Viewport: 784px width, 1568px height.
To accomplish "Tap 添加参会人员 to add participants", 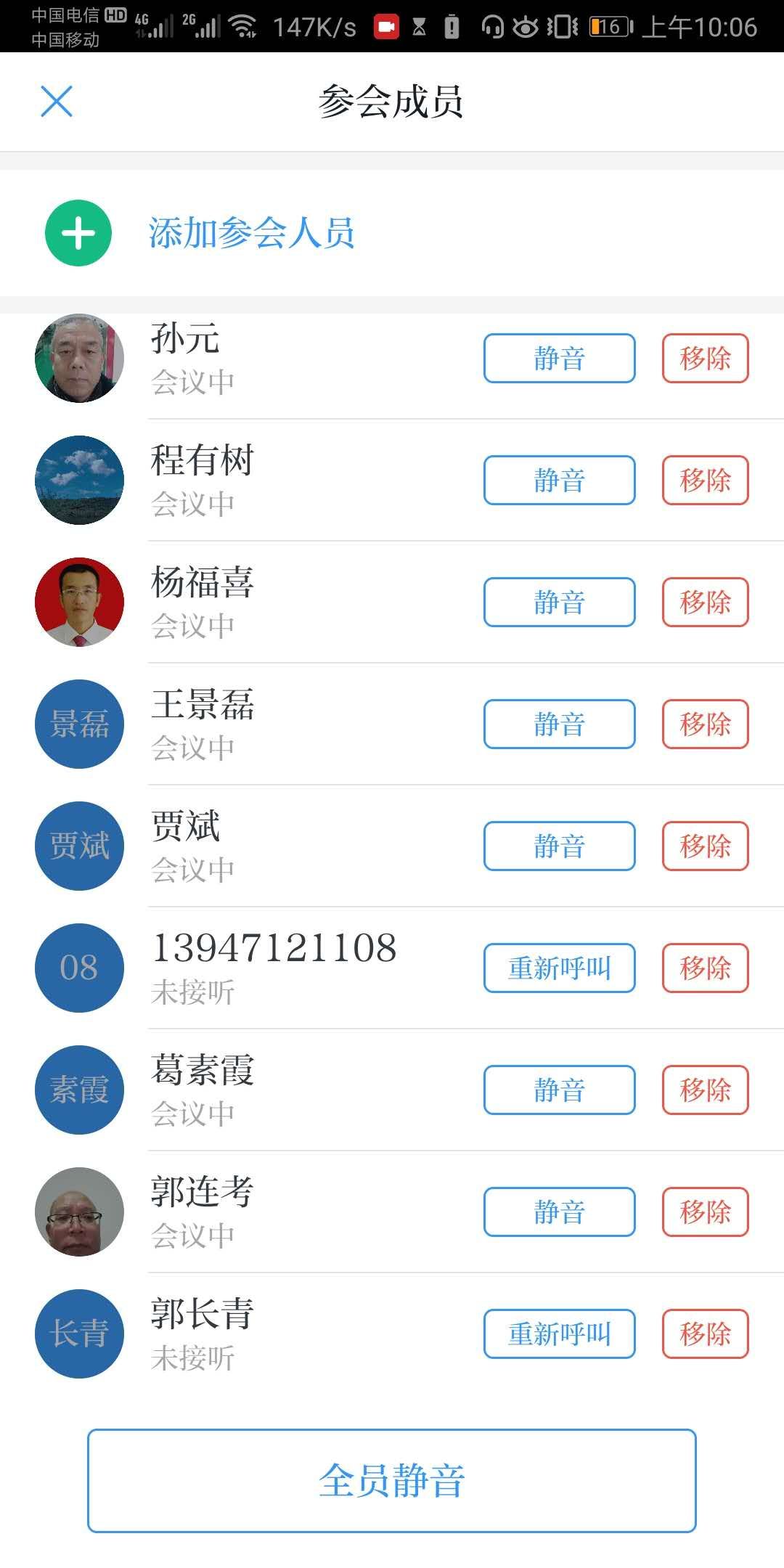I will click(x=251, y=233).
